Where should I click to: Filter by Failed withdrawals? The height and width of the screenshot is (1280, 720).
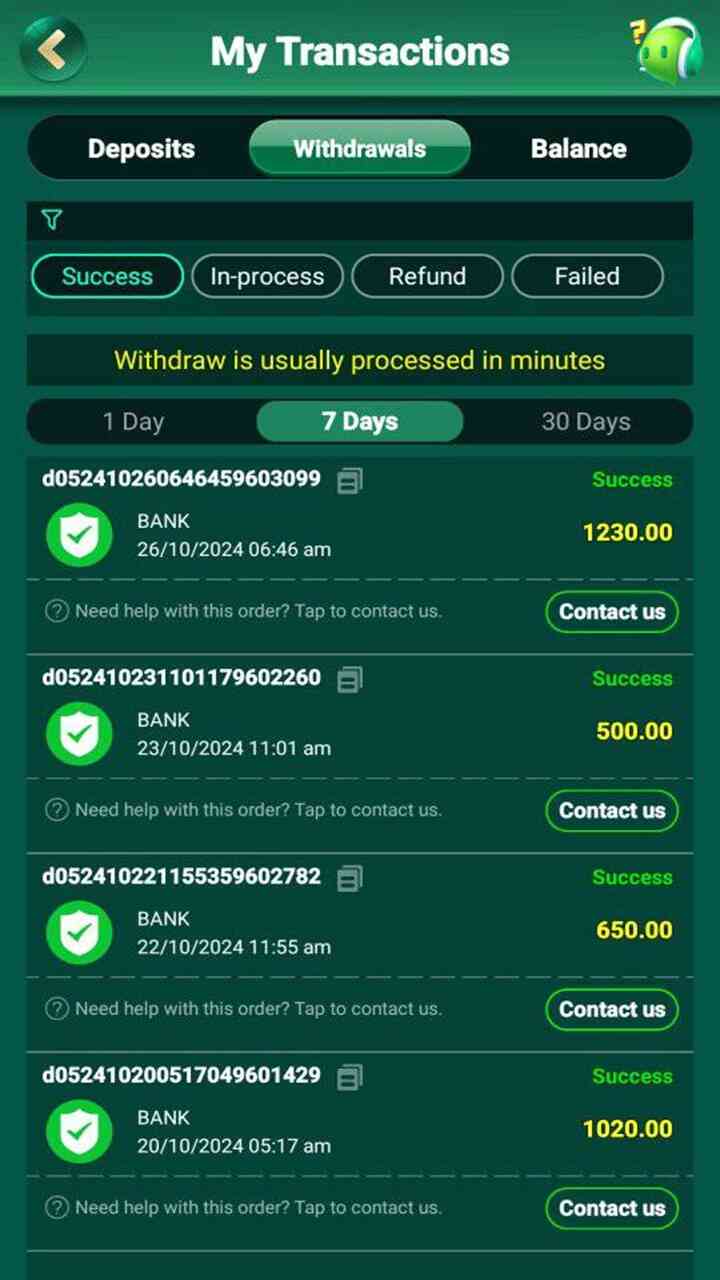587,276
